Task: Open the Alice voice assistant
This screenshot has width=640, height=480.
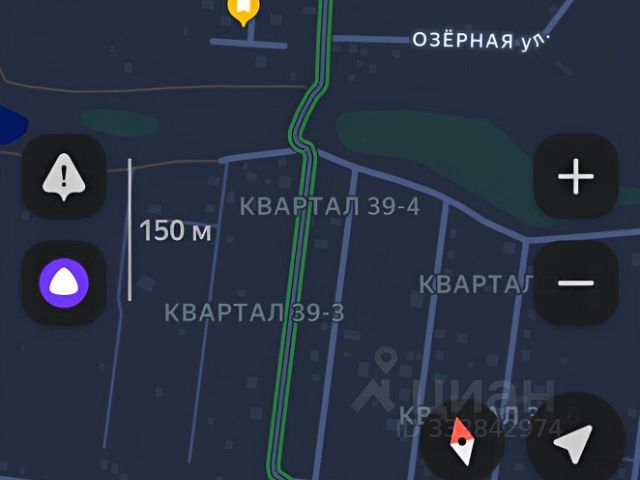Action: pos(64,283)
